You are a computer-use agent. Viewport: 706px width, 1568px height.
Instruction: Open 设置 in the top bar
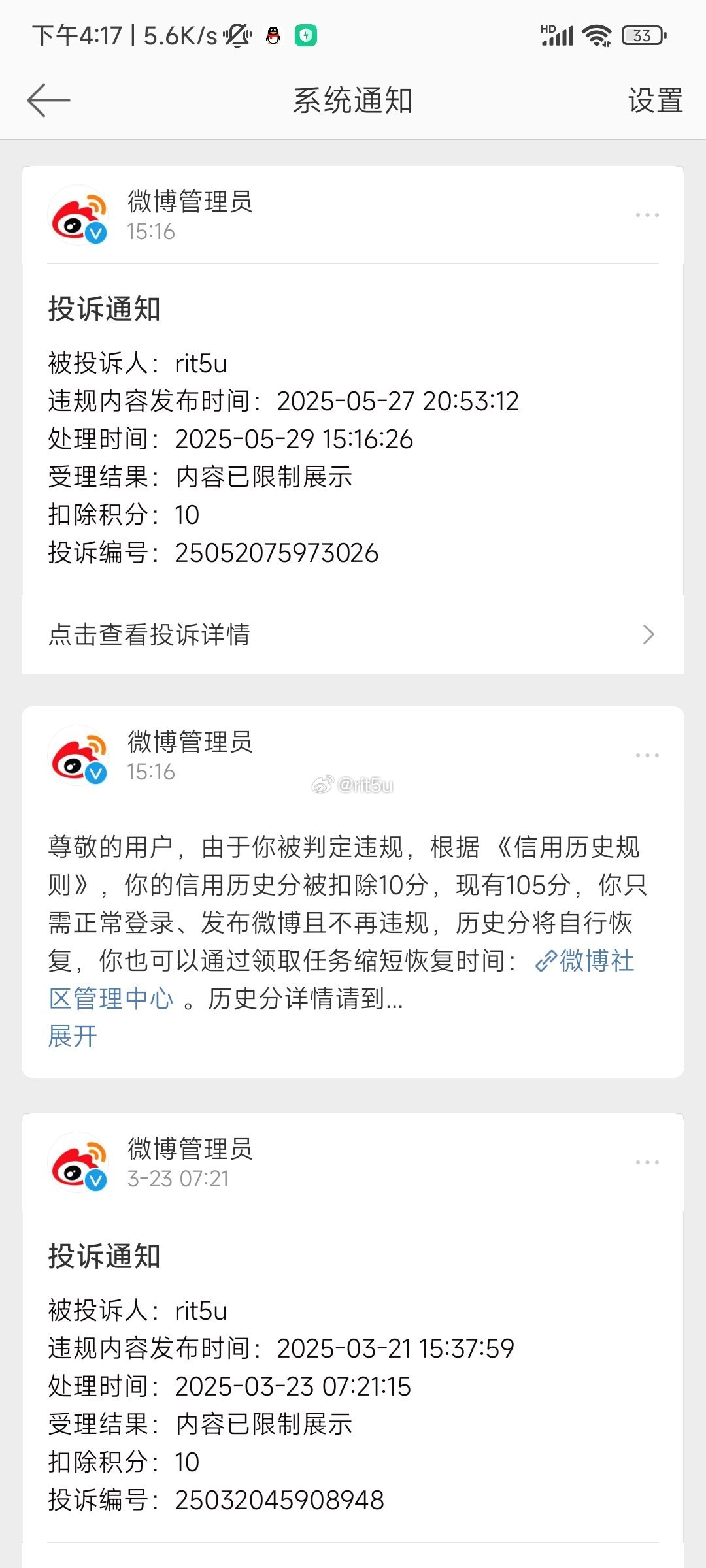point(655,101)
